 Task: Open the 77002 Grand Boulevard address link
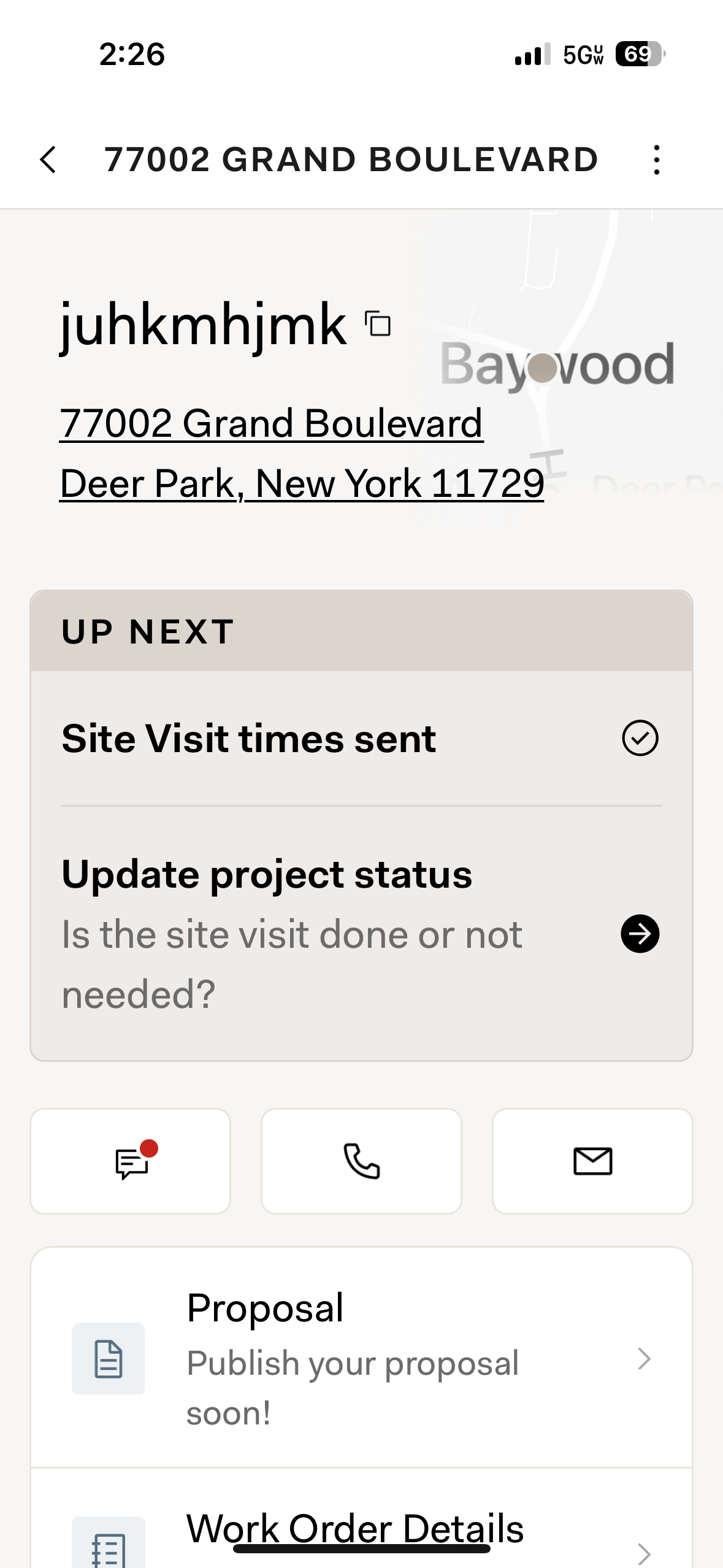[x=301, y=453]
